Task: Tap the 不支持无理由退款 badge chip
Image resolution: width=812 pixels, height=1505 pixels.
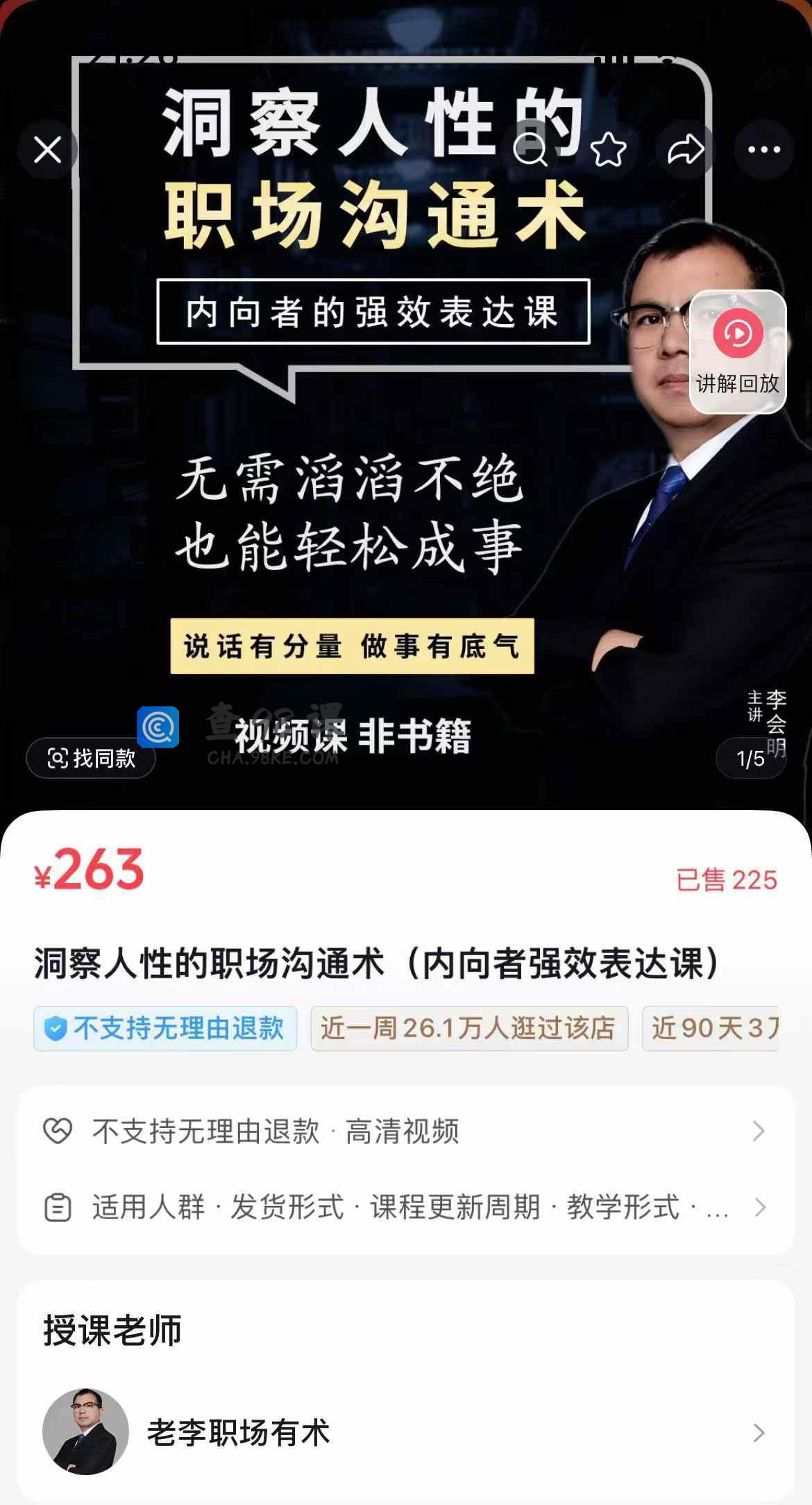Action: 165,1028
